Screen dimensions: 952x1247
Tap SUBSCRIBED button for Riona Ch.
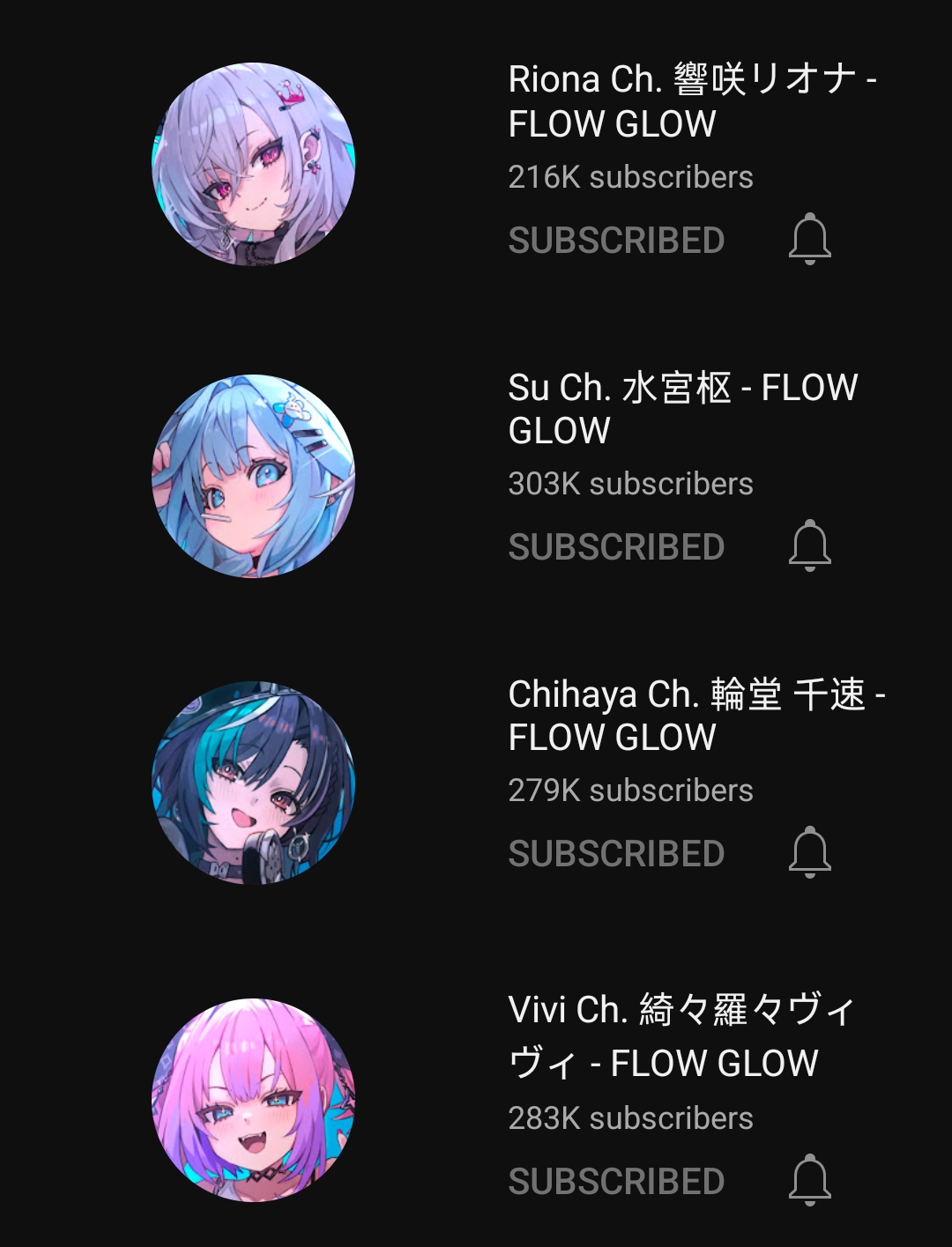pyautogui.click(x=616, y=241)
